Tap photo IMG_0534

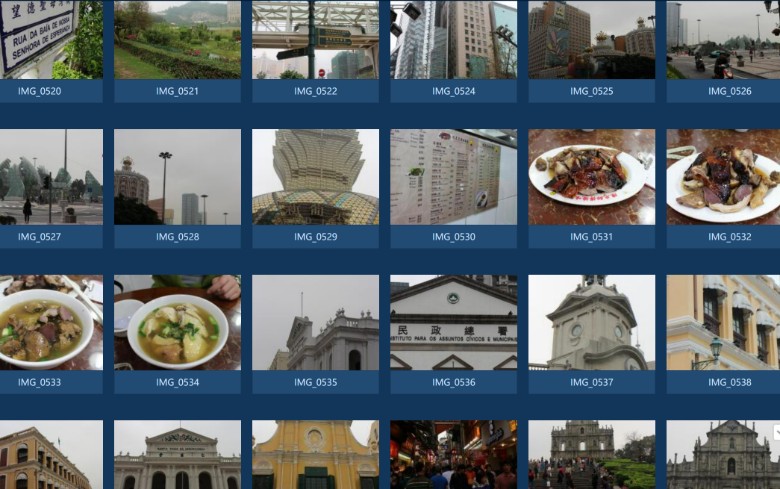point(177,323)
